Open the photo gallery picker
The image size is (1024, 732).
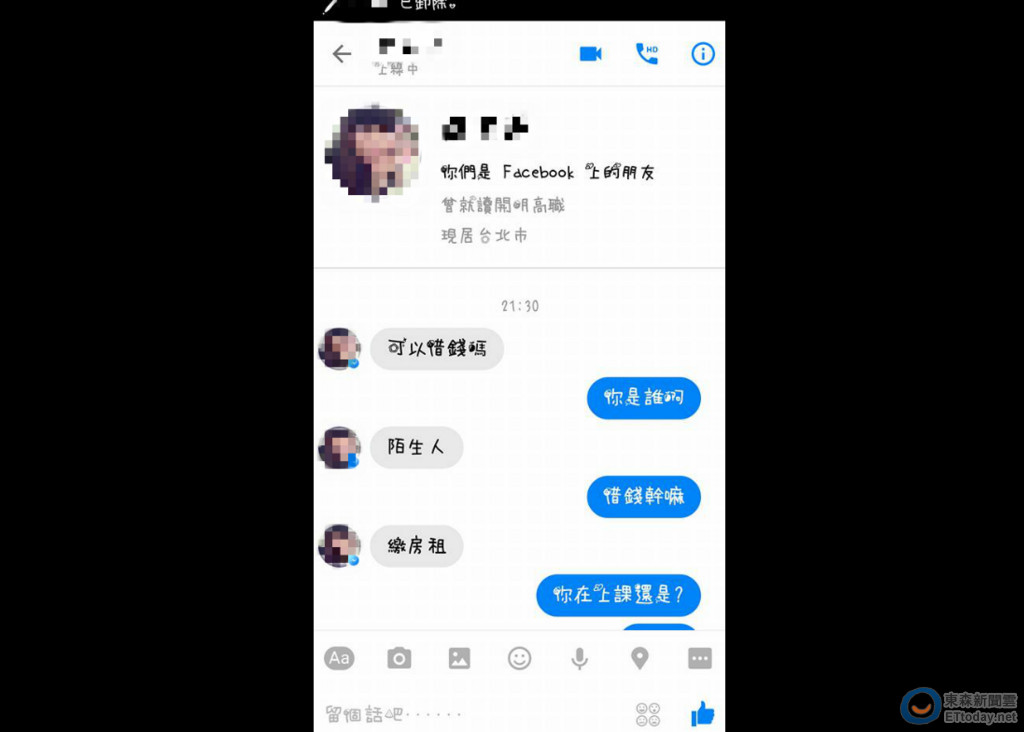[x=459, y=658]
